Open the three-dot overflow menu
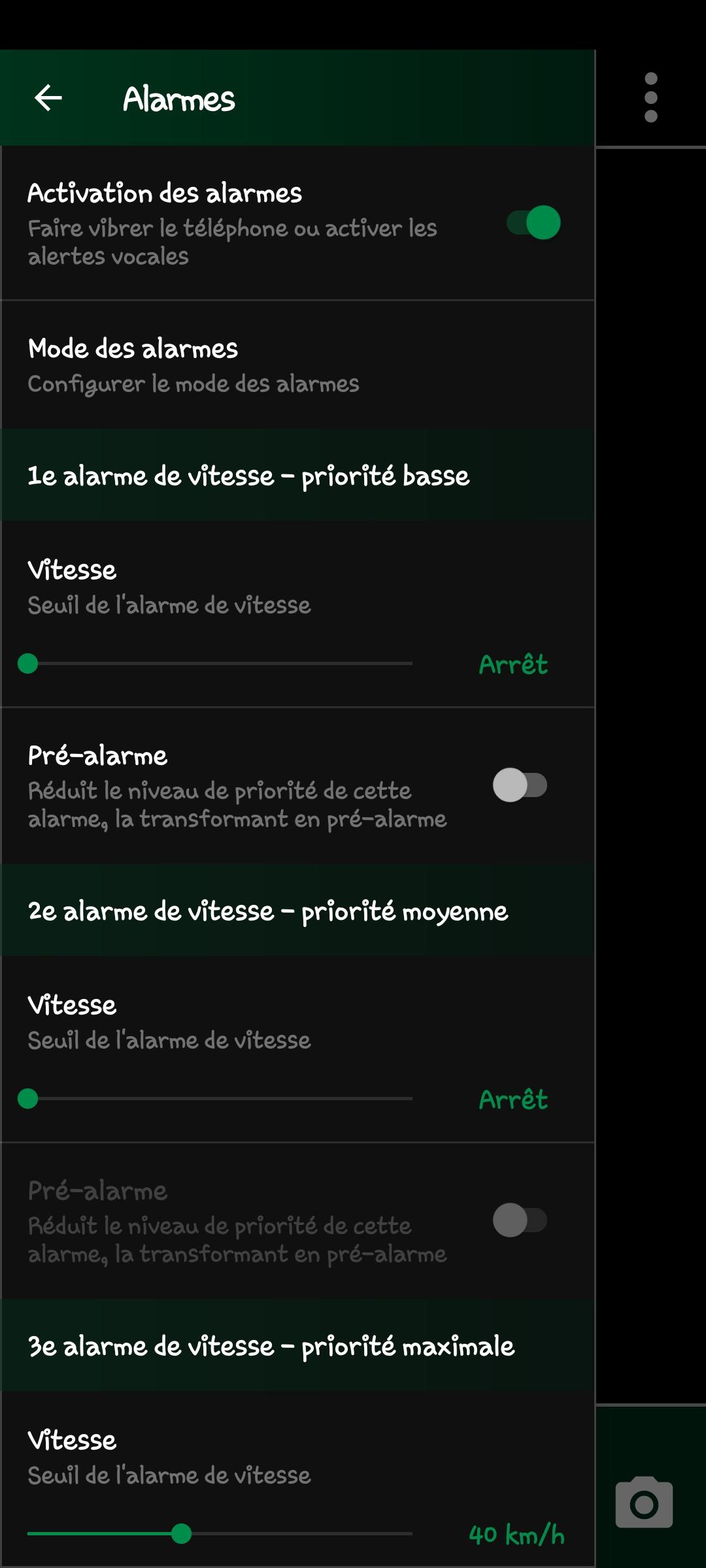This screenshot has width=706, height=1568. [x=650, y=98]
